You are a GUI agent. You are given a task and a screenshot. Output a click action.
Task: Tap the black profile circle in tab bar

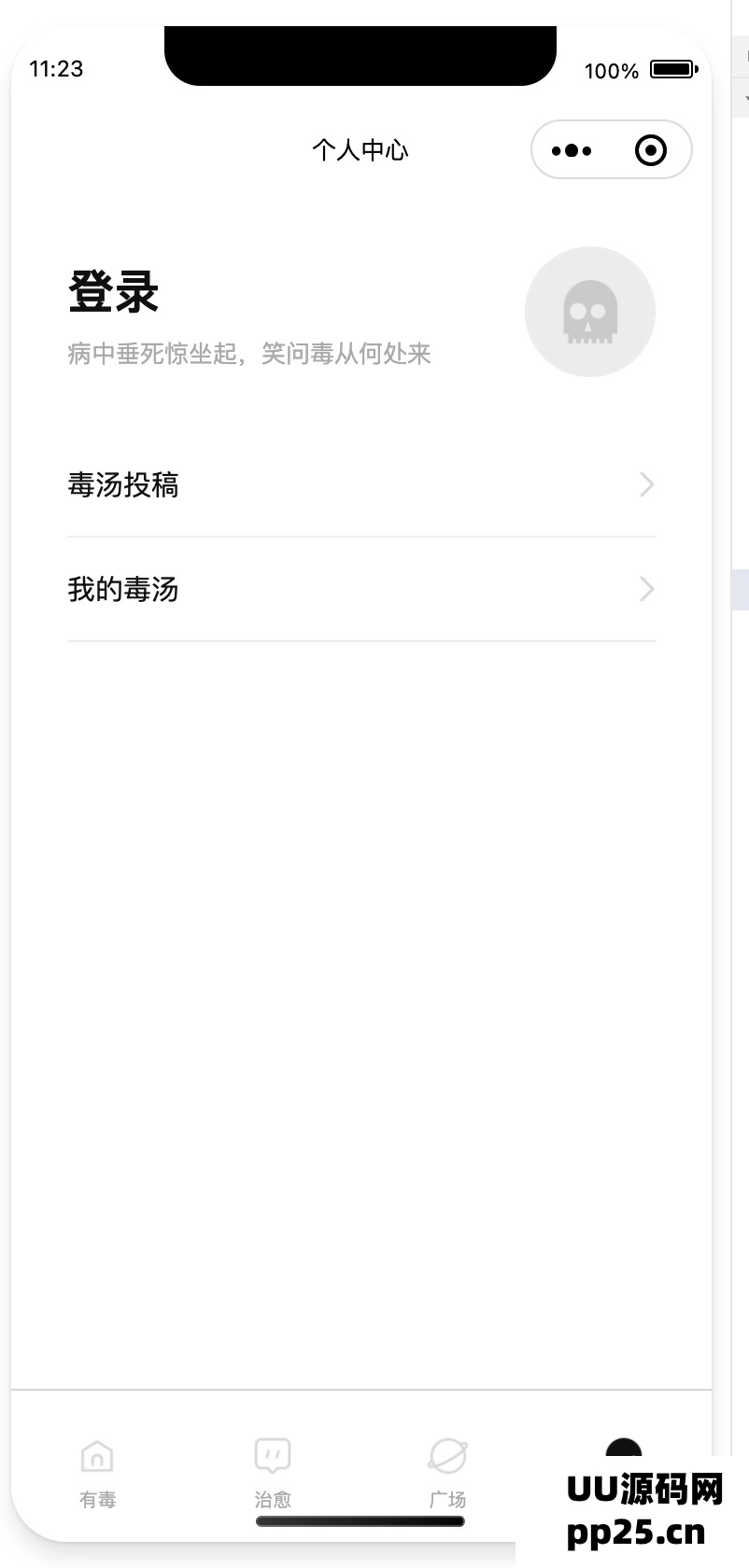624,1451
